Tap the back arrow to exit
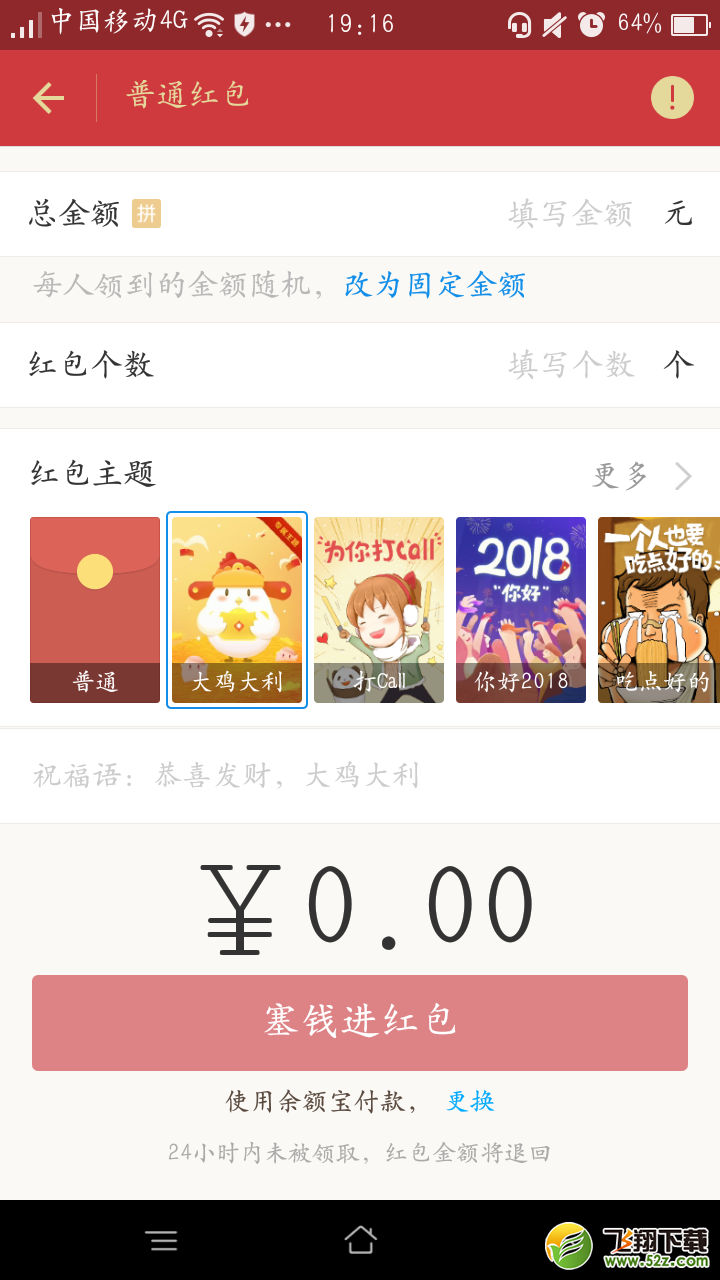720x1280 pixels. point(47,98)
